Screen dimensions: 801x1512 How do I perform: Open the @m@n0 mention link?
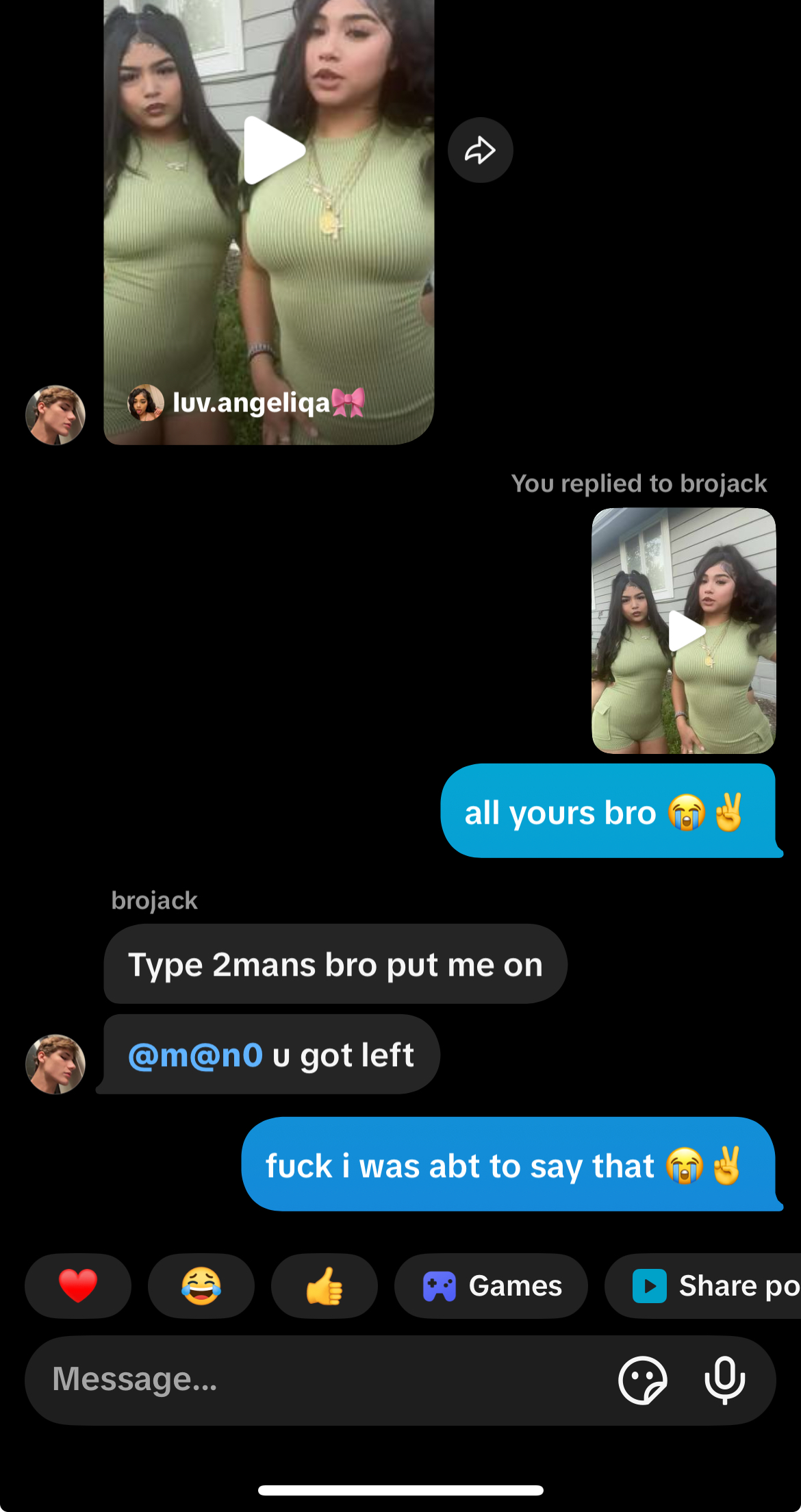click(196, 1055)
